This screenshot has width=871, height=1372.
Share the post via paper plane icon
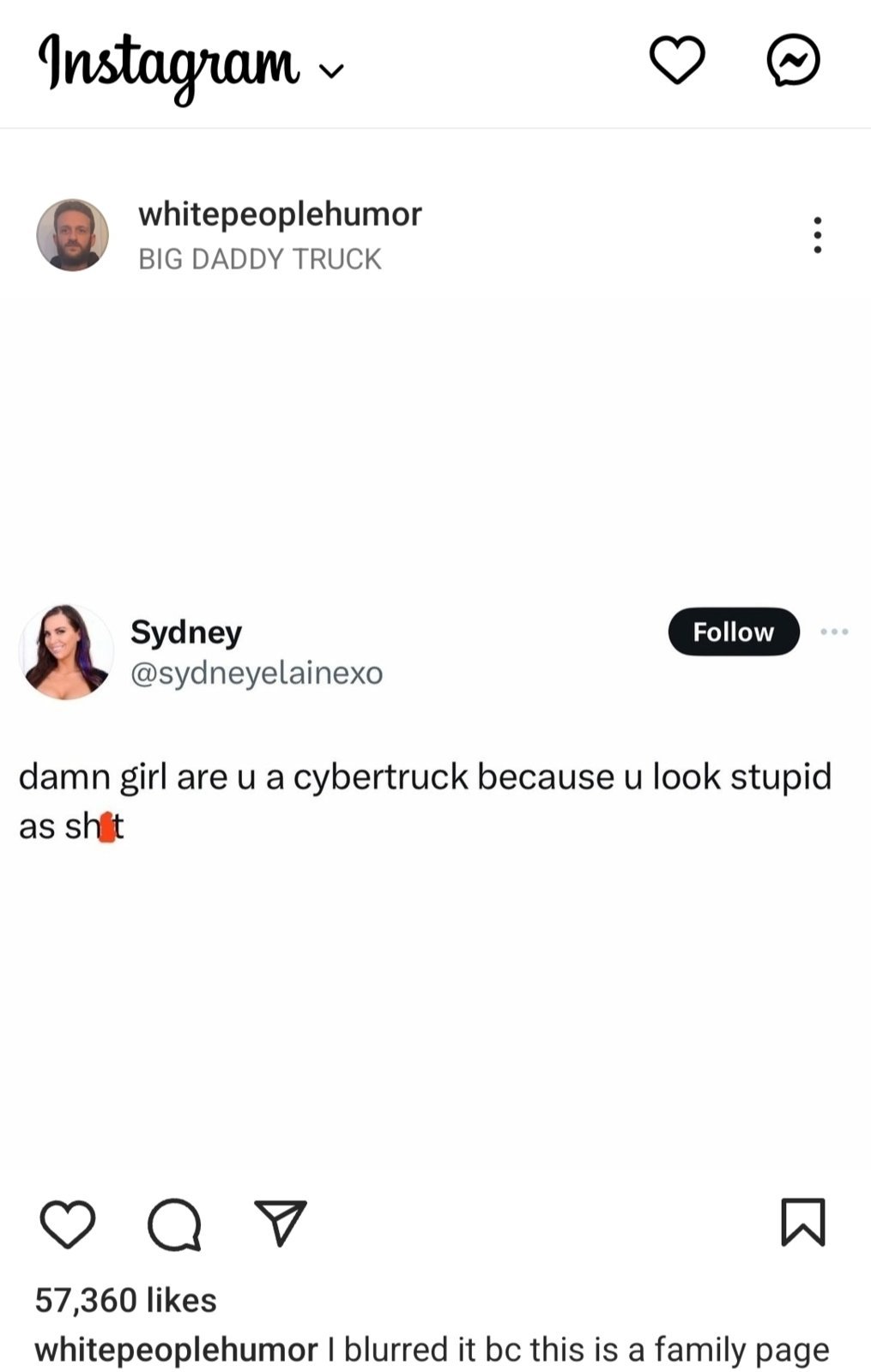tap(281, 1222)
